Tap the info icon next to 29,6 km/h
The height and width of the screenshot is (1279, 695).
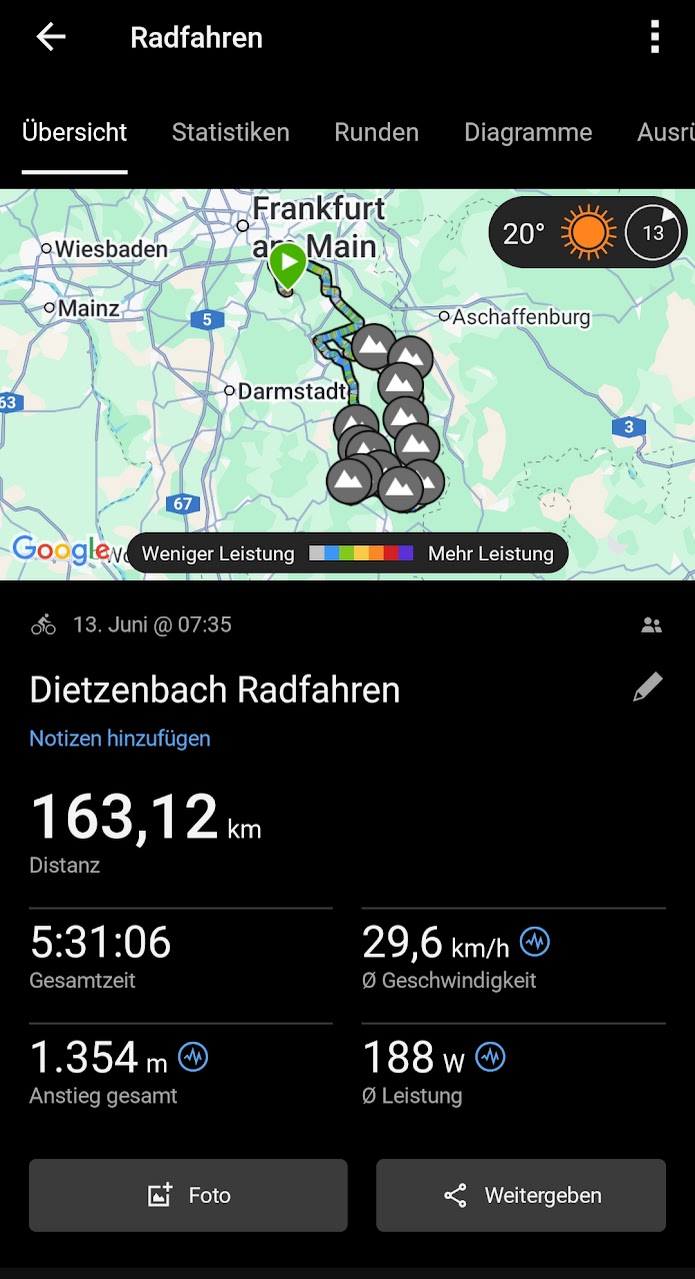(x=535, y=941)
